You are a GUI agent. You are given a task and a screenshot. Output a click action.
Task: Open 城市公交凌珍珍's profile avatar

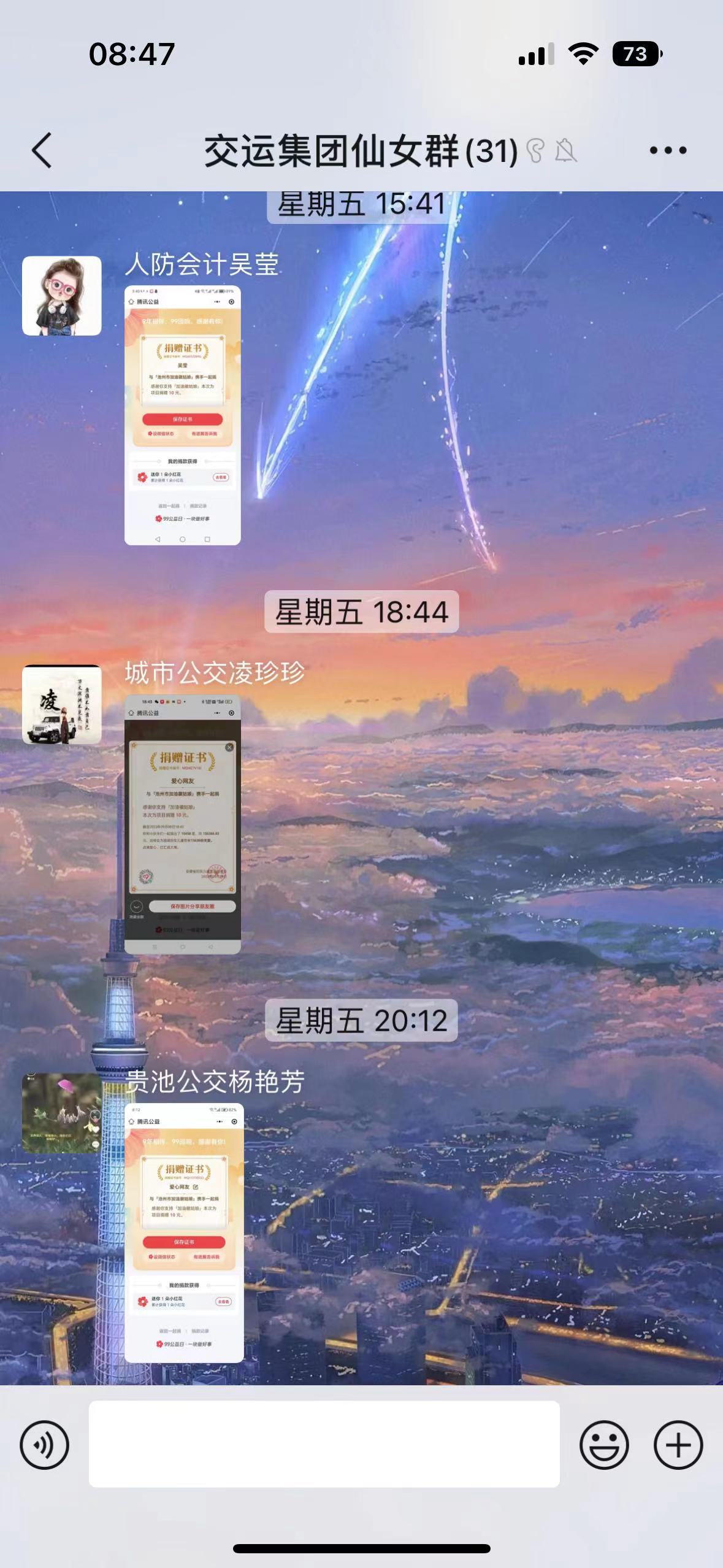coord(62,705)
